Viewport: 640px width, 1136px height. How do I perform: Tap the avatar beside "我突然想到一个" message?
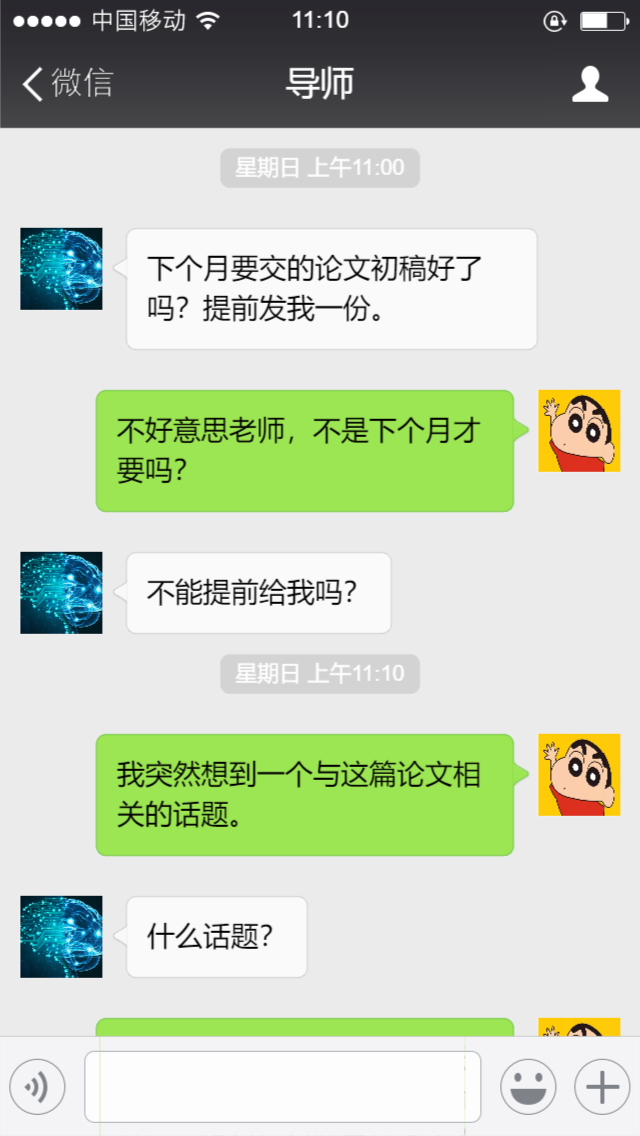coord(579,775)
